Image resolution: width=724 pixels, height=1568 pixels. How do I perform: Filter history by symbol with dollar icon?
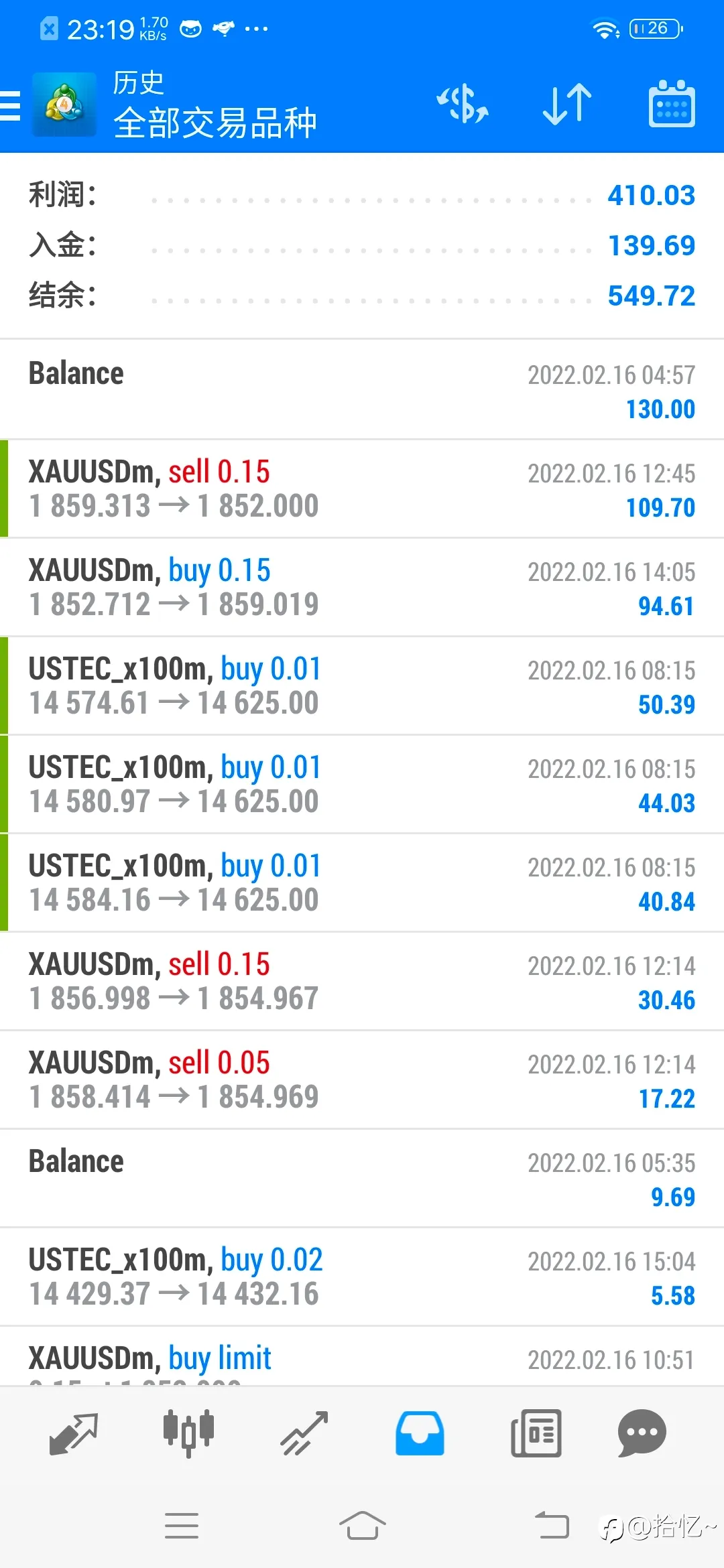pos(463,105)
